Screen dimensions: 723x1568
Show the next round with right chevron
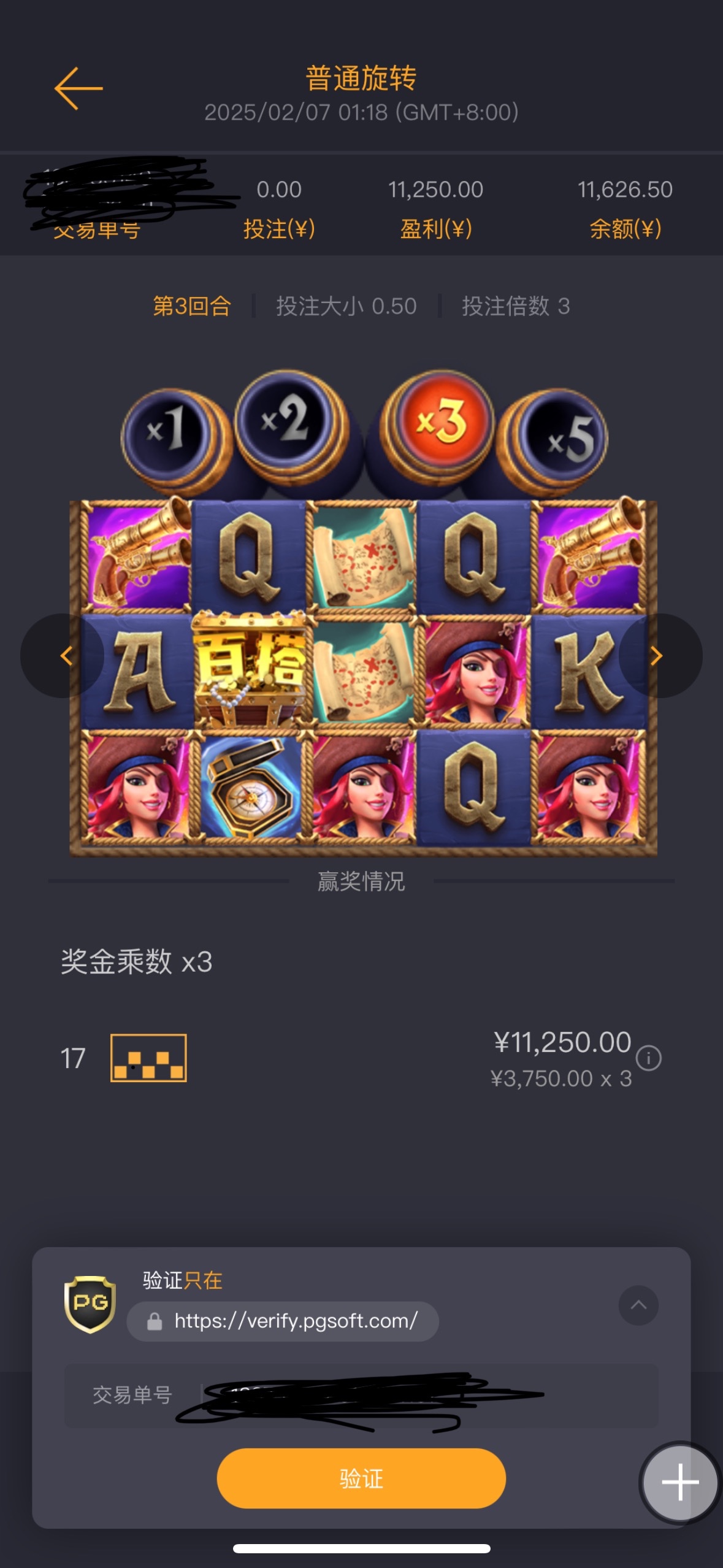[659, 656]
